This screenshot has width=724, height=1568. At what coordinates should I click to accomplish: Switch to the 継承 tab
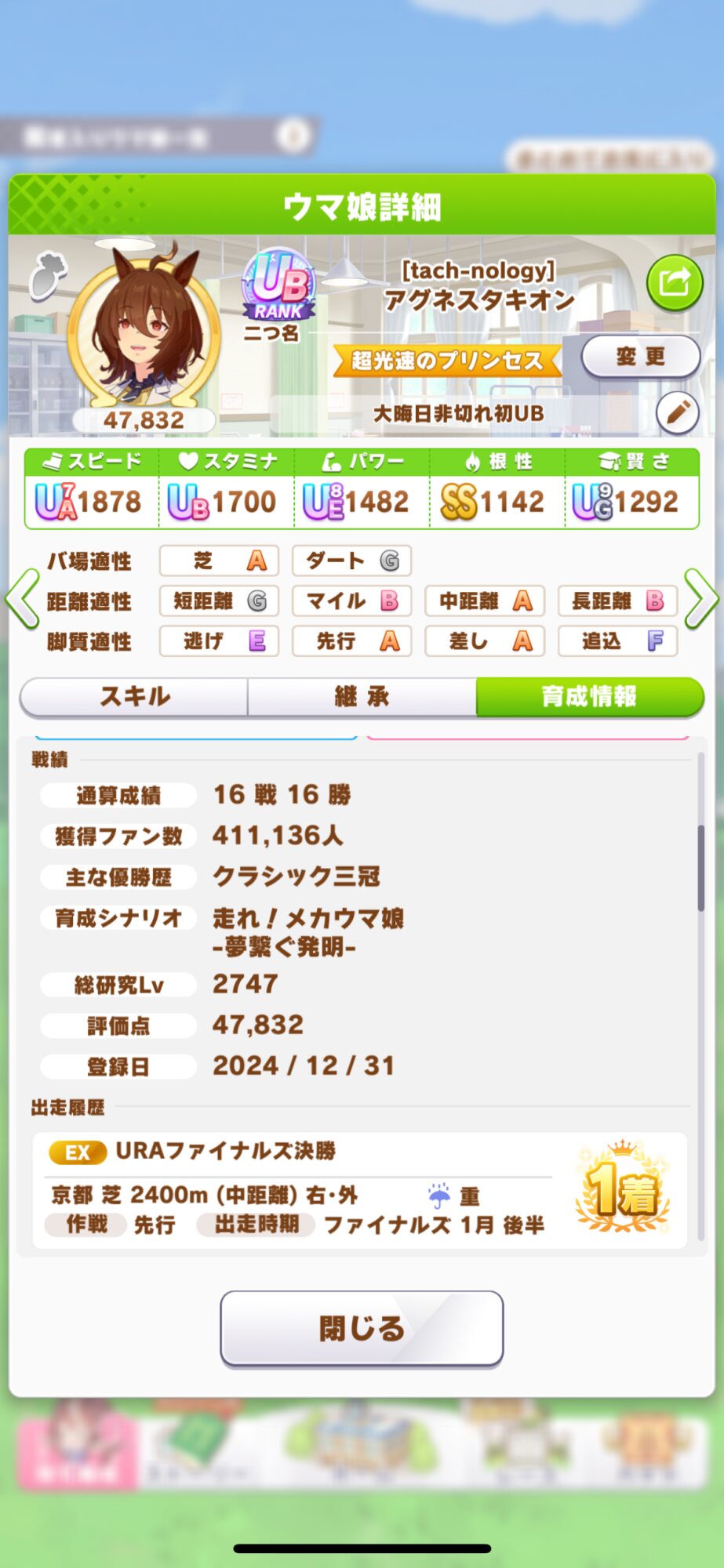pyautogui.click(x=362, y=696)
